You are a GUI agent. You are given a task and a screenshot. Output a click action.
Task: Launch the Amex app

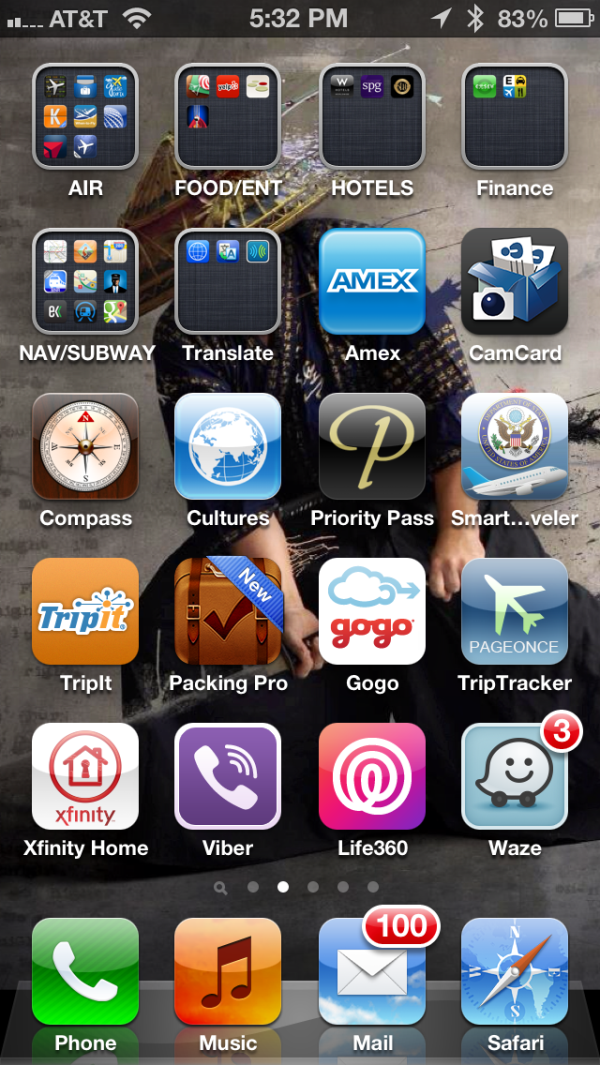[372, 282]
